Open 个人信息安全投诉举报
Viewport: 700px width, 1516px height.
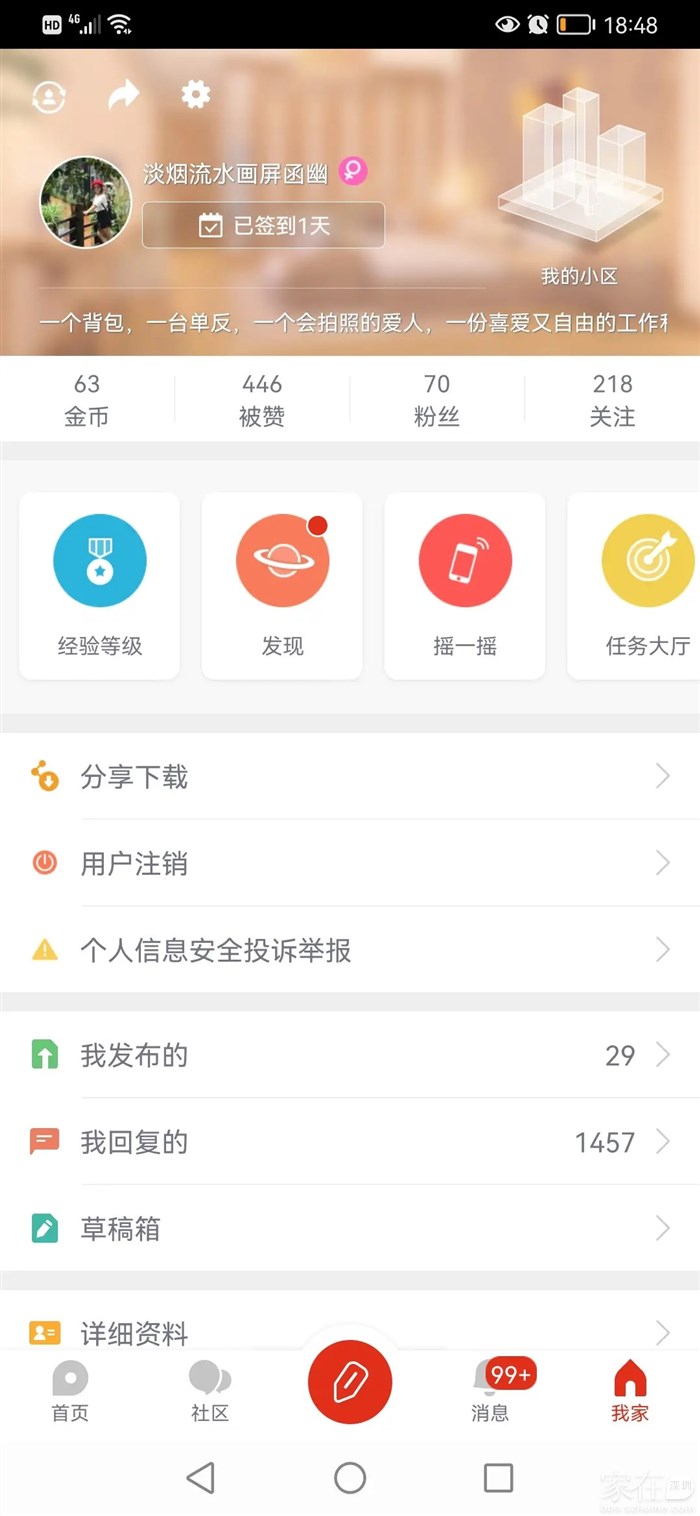tap(350, 950)
